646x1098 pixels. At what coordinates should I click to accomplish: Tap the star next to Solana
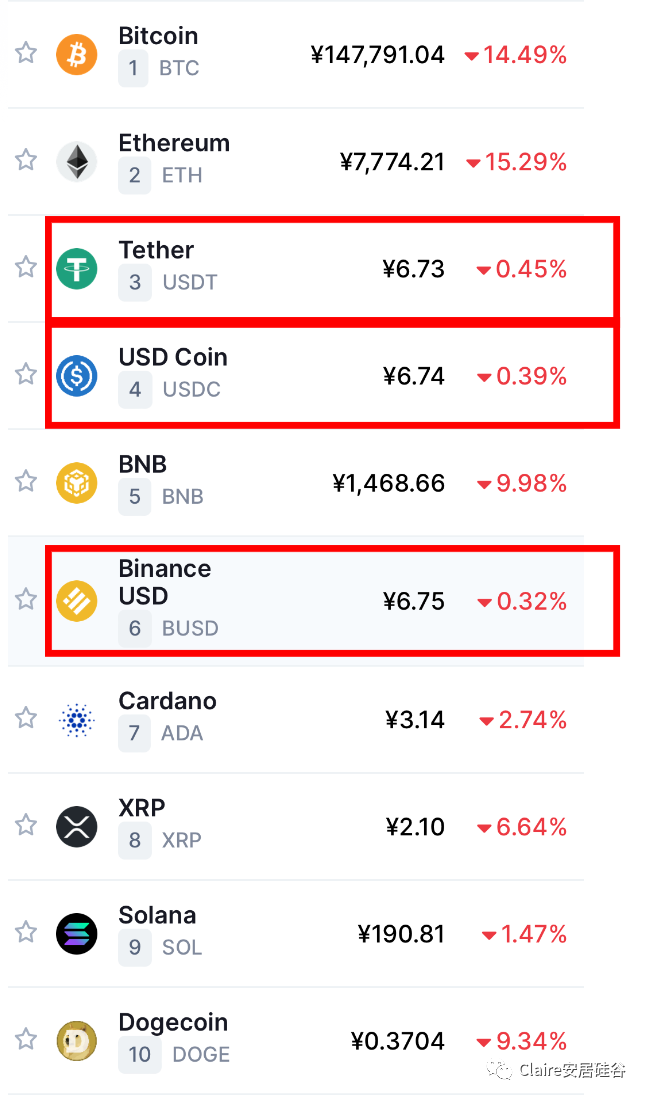[x=26, y=932]
